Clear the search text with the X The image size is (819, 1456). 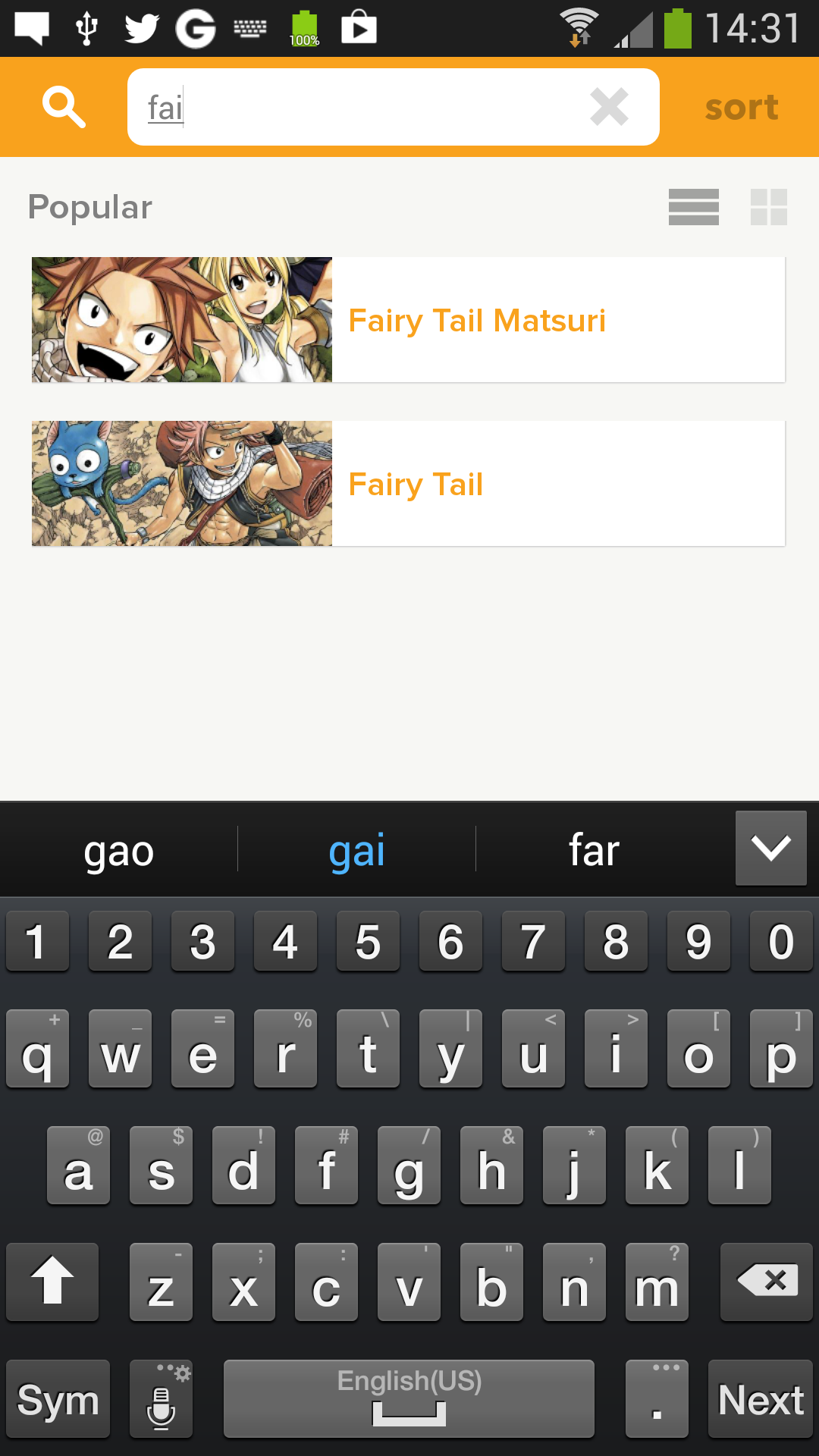(x=609, y=107)
